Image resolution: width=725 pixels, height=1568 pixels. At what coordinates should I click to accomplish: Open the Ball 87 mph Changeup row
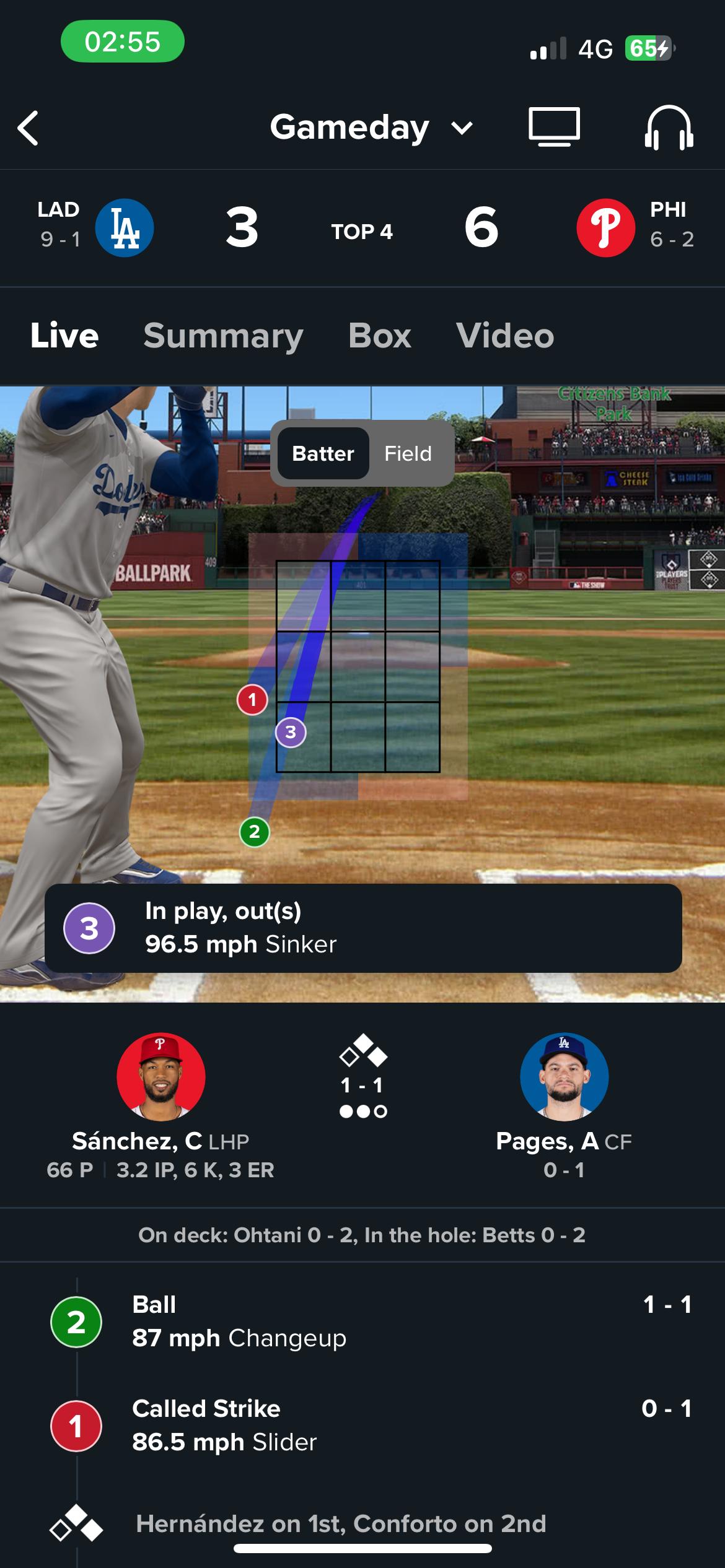[x=371, y=1322]
